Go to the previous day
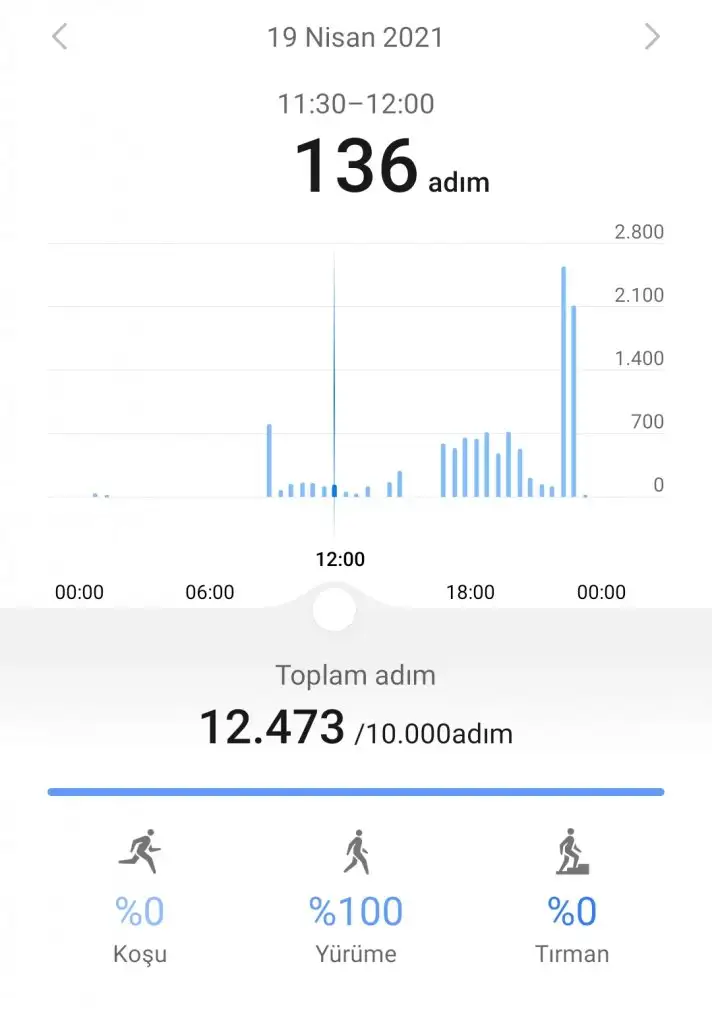Image resolution: width=712 pixels, height=1024 pixels. tap(60, 38)
